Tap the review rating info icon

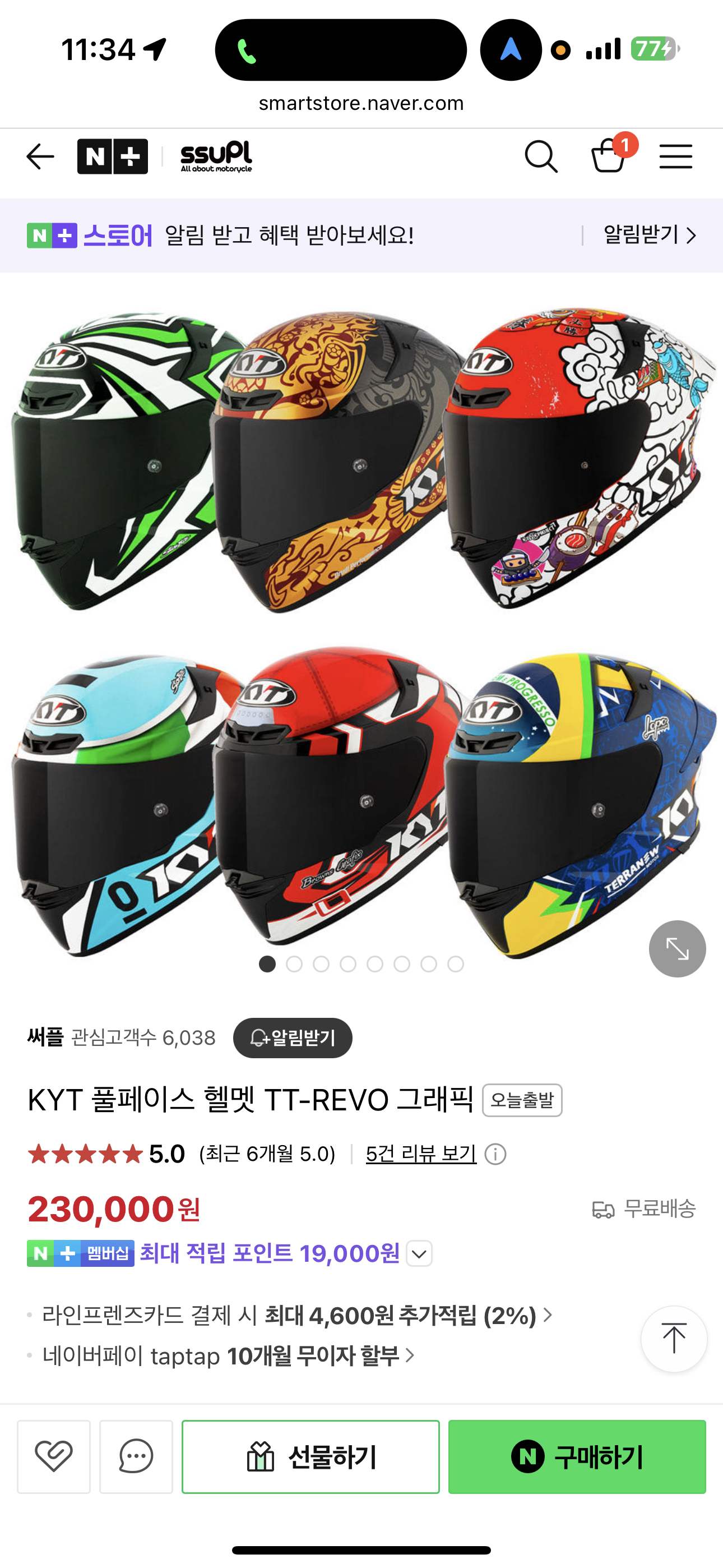(495, 1154)
